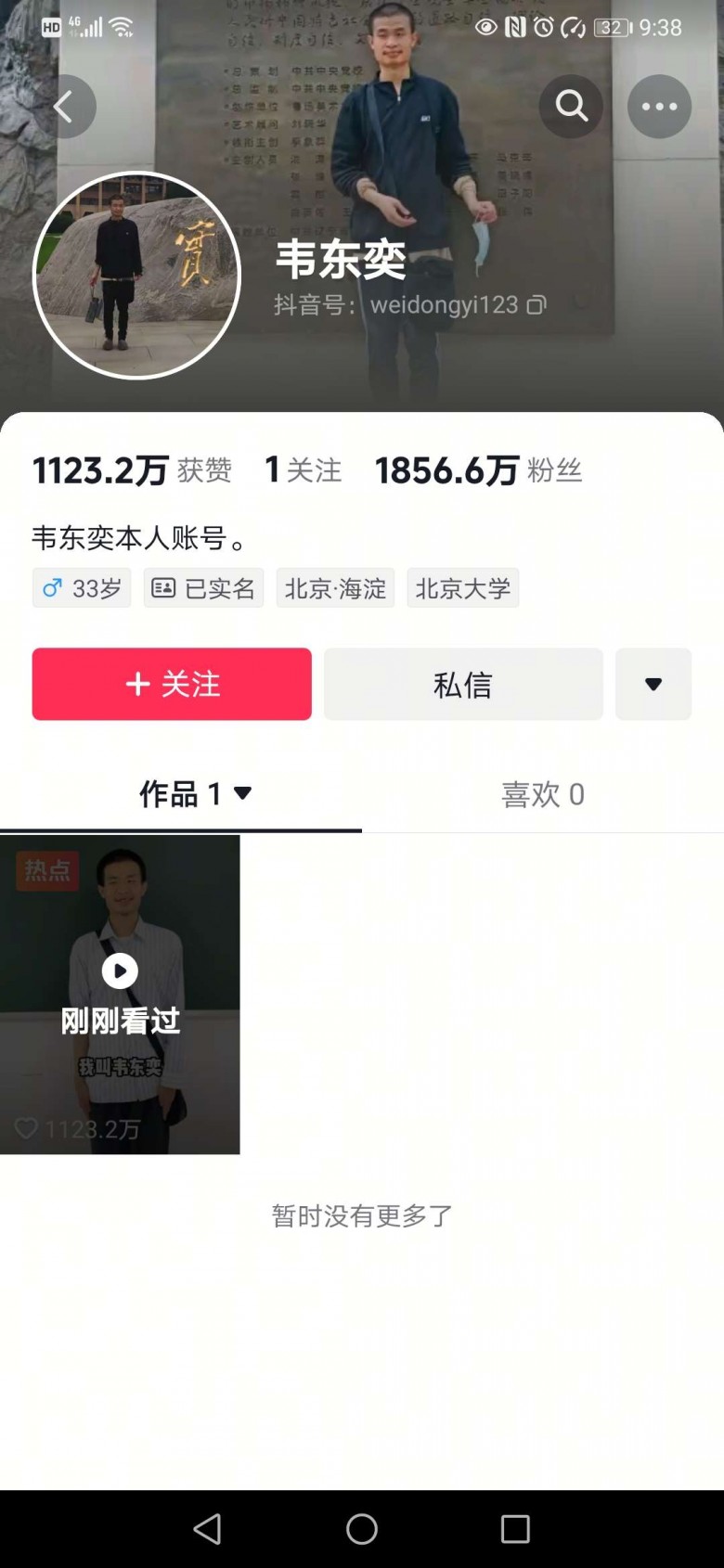Send a private message via 私信
Screen dimensions: 724x1568
pos(463,684)
